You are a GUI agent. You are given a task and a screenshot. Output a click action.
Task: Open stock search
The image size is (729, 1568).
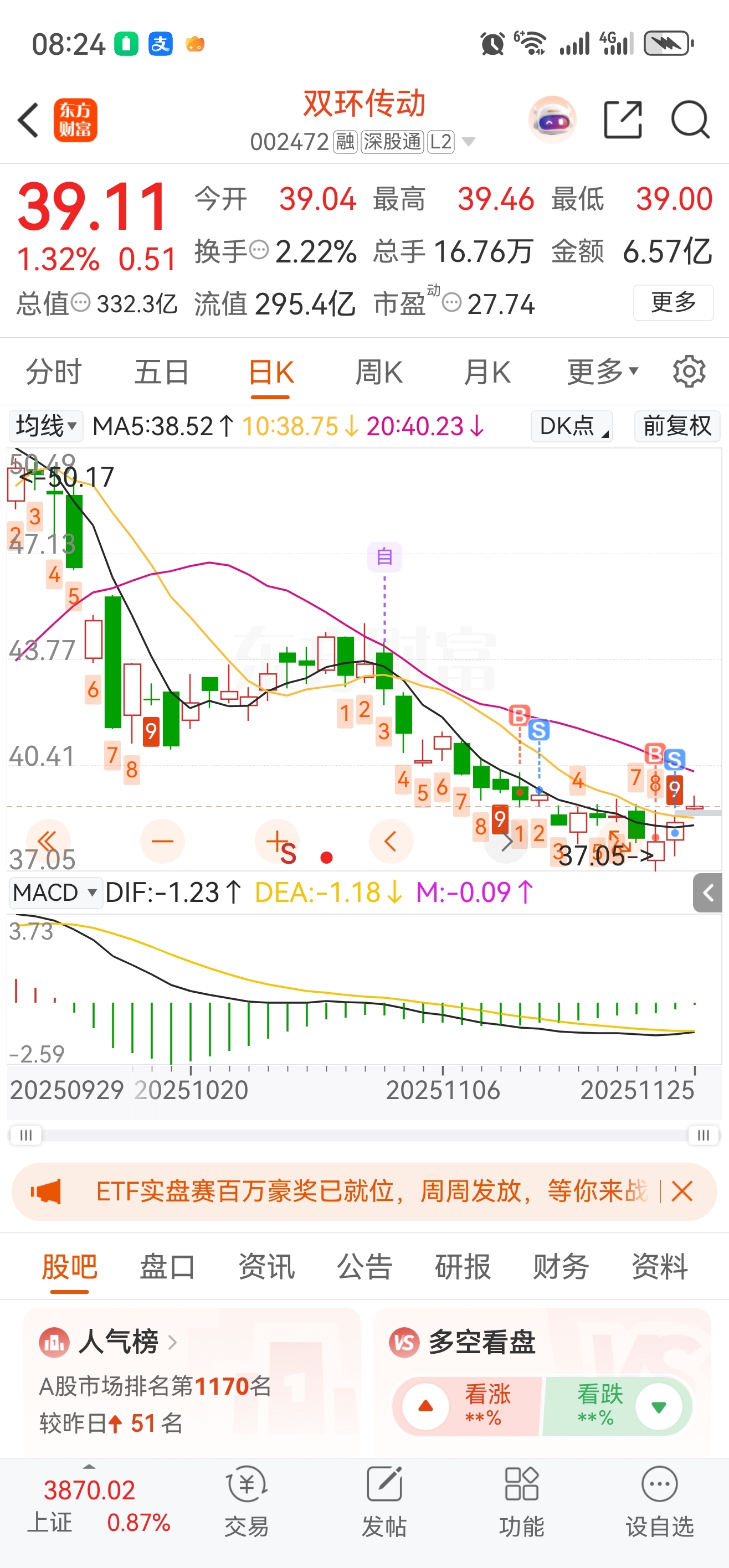(690, 120)
